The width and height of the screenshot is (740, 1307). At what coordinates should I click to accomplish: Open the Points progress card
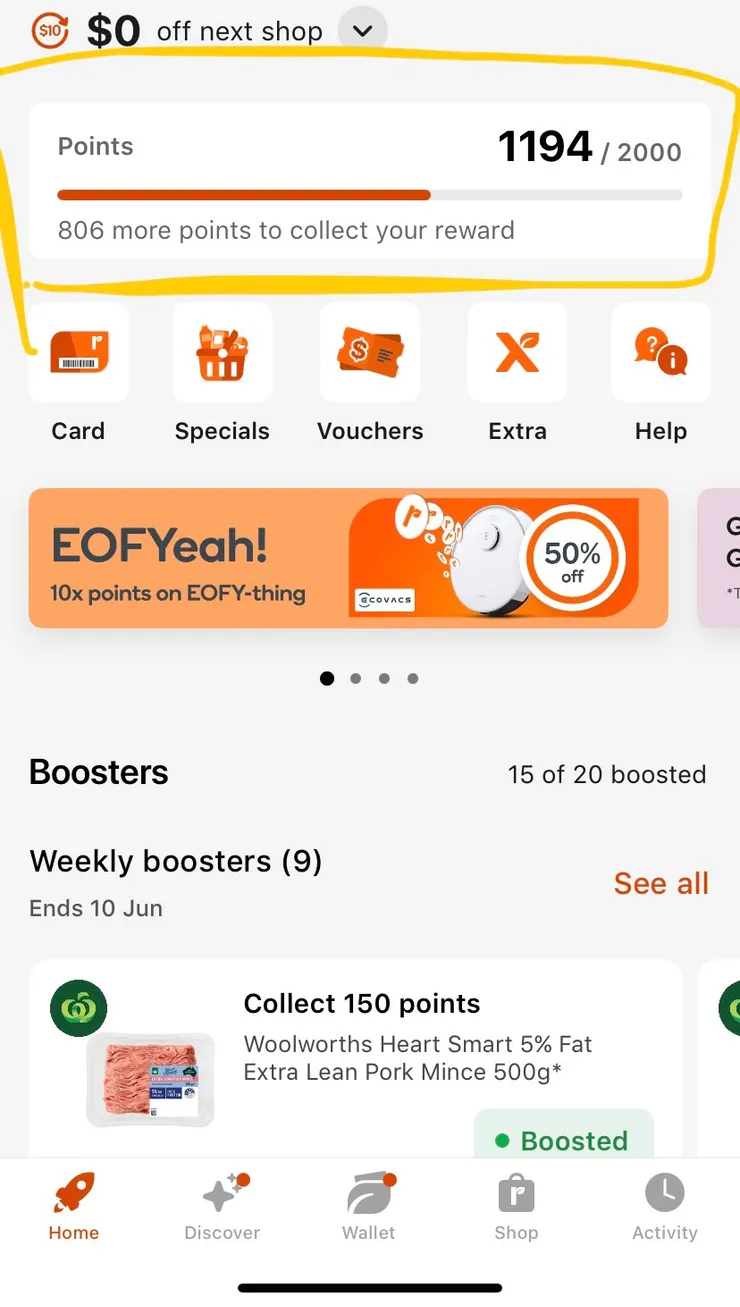pyautogui.click(x=369, y=182)
